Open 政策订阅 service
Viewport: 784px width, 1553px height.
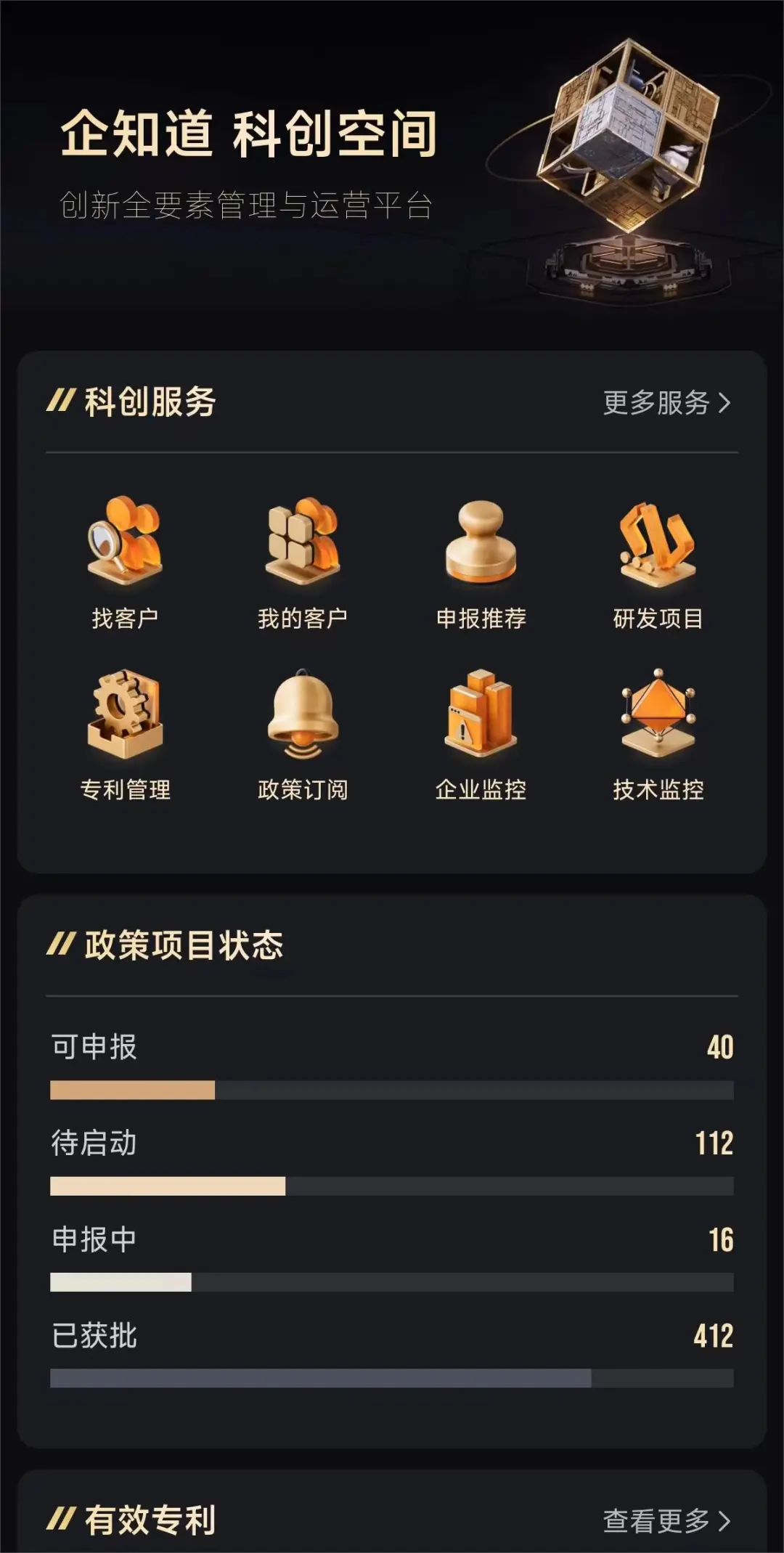[303, 733]
